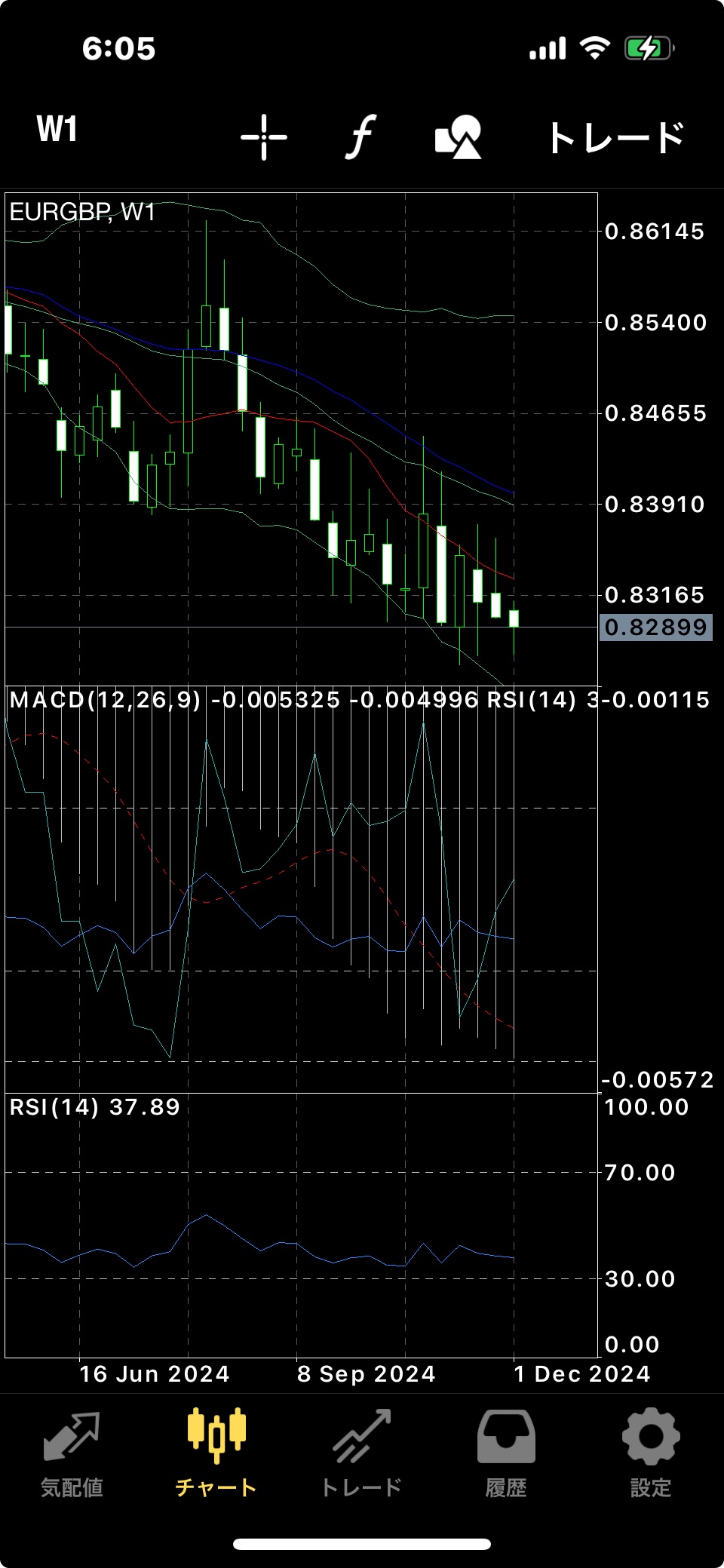Open the indicators function icon
Image resolution: width=724 pixels, height=1568 pixels.
pyautogui.click(x=361, y=137)
